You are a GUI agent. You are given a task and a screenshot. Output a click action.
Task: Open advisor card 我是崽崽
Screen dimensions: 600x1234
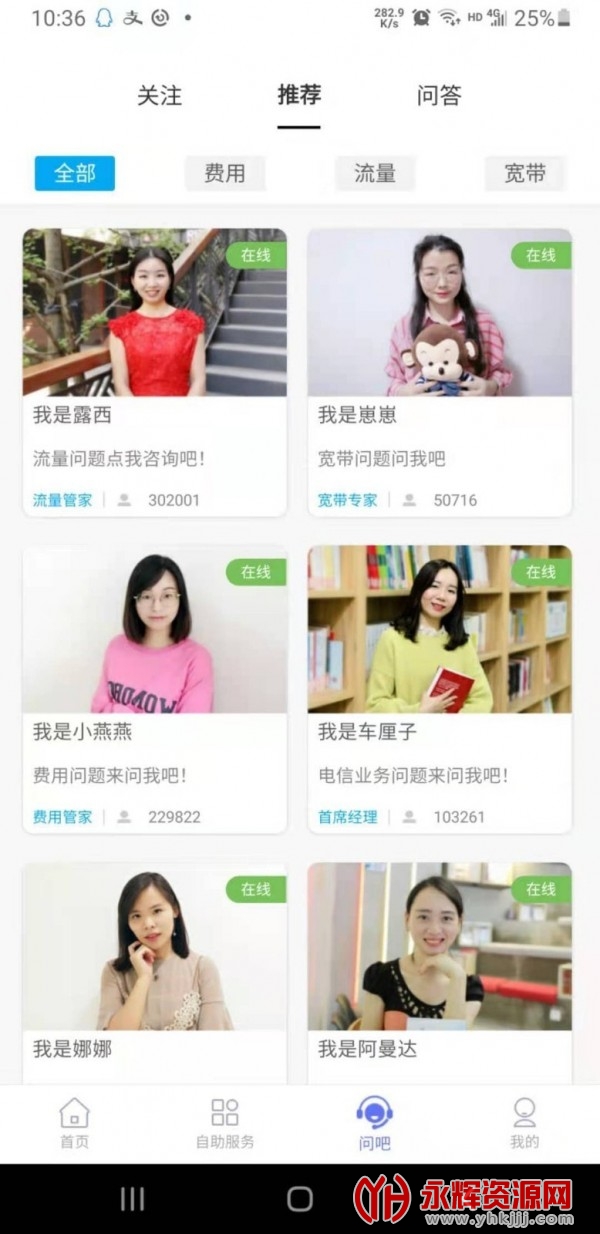pyautogui.click(x=440, y=372)
